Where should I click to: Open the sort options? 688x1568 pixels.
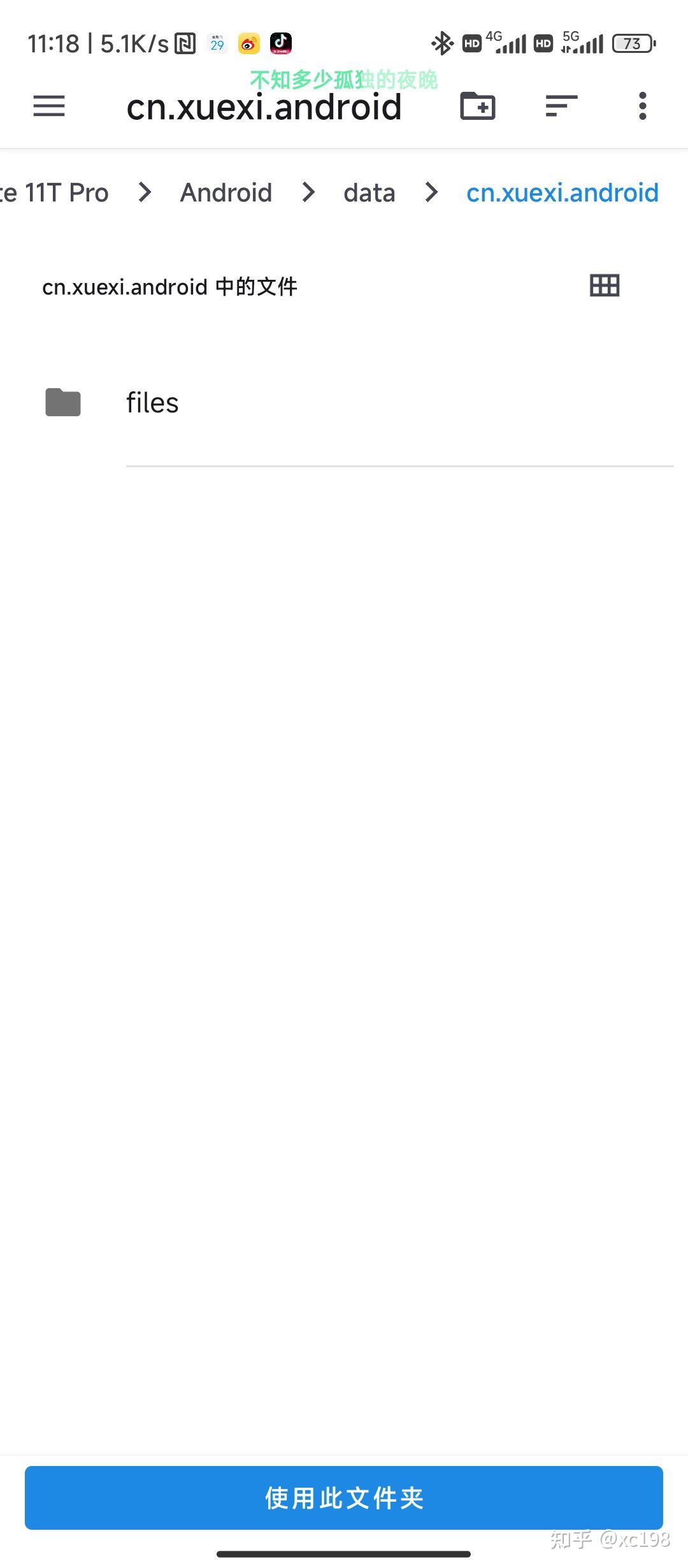click(561, 106)
